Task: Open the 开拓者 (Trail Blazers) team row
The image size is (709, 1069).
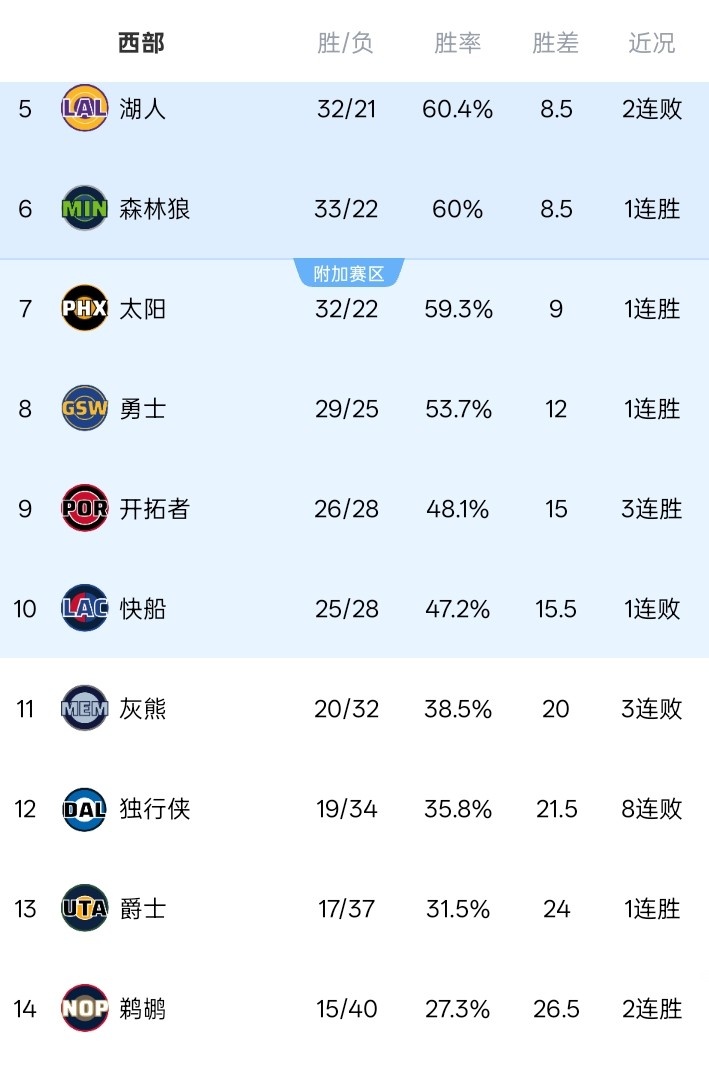Action: click(154, 509)
